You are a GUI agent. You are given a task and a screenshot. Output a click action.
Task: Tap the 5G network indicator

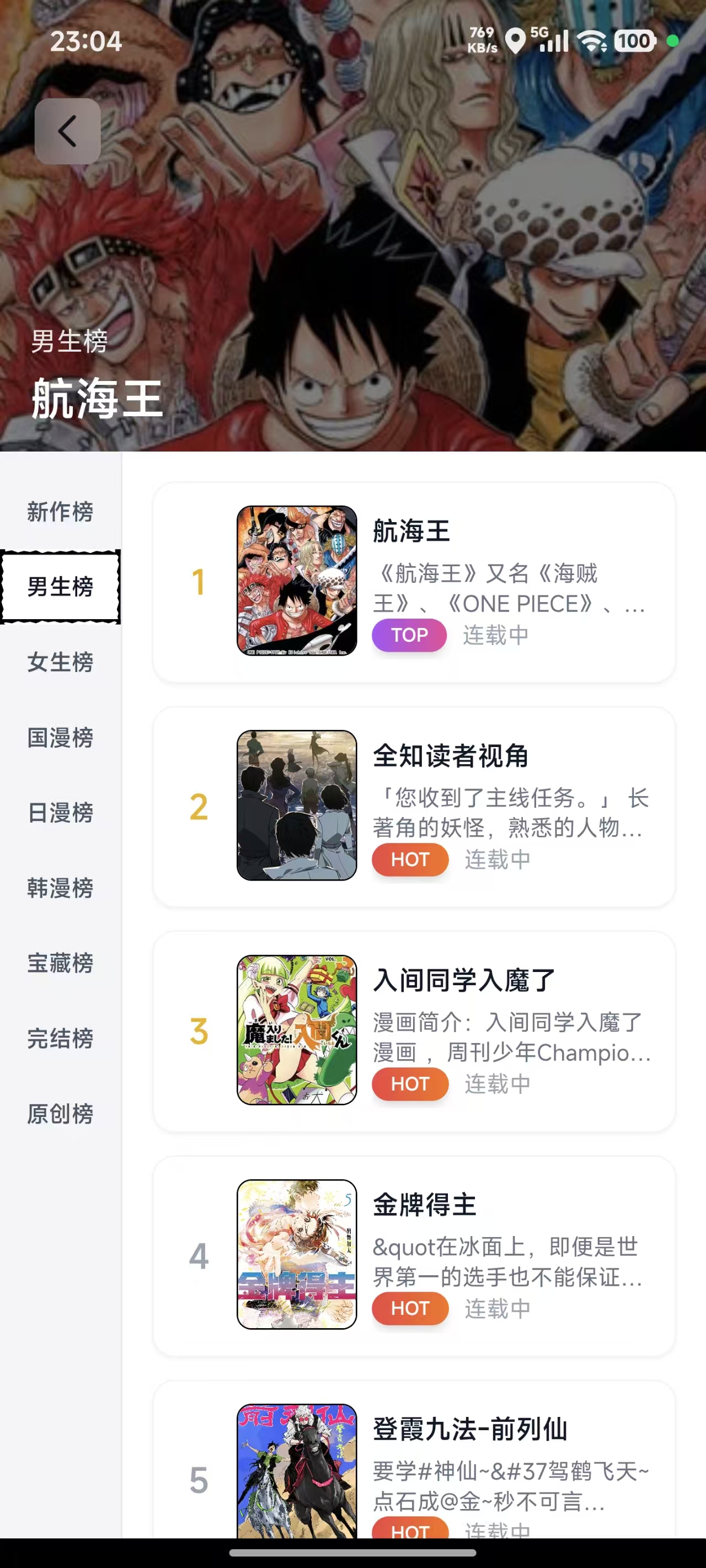click(x=538, y=34)
